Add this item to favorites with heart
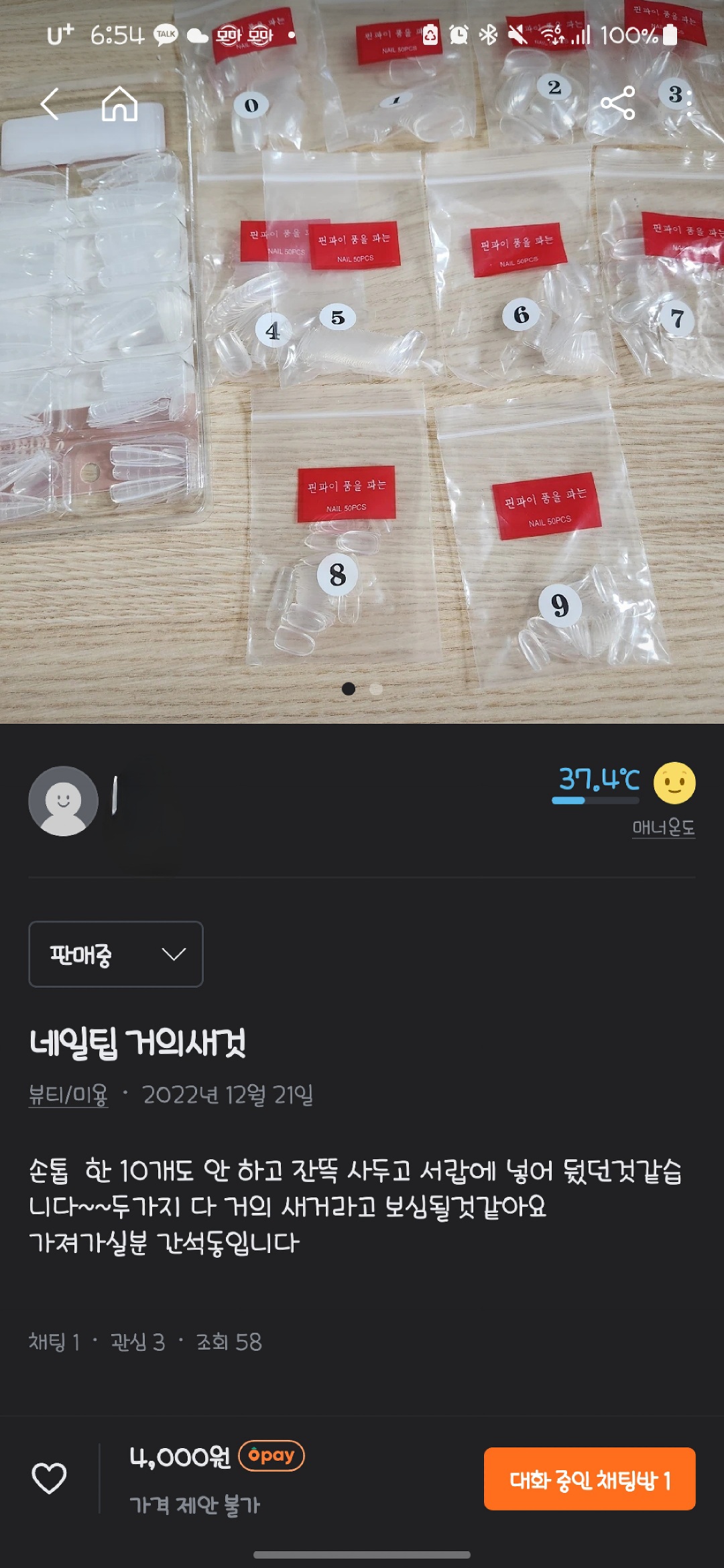 pos(50,1478)
